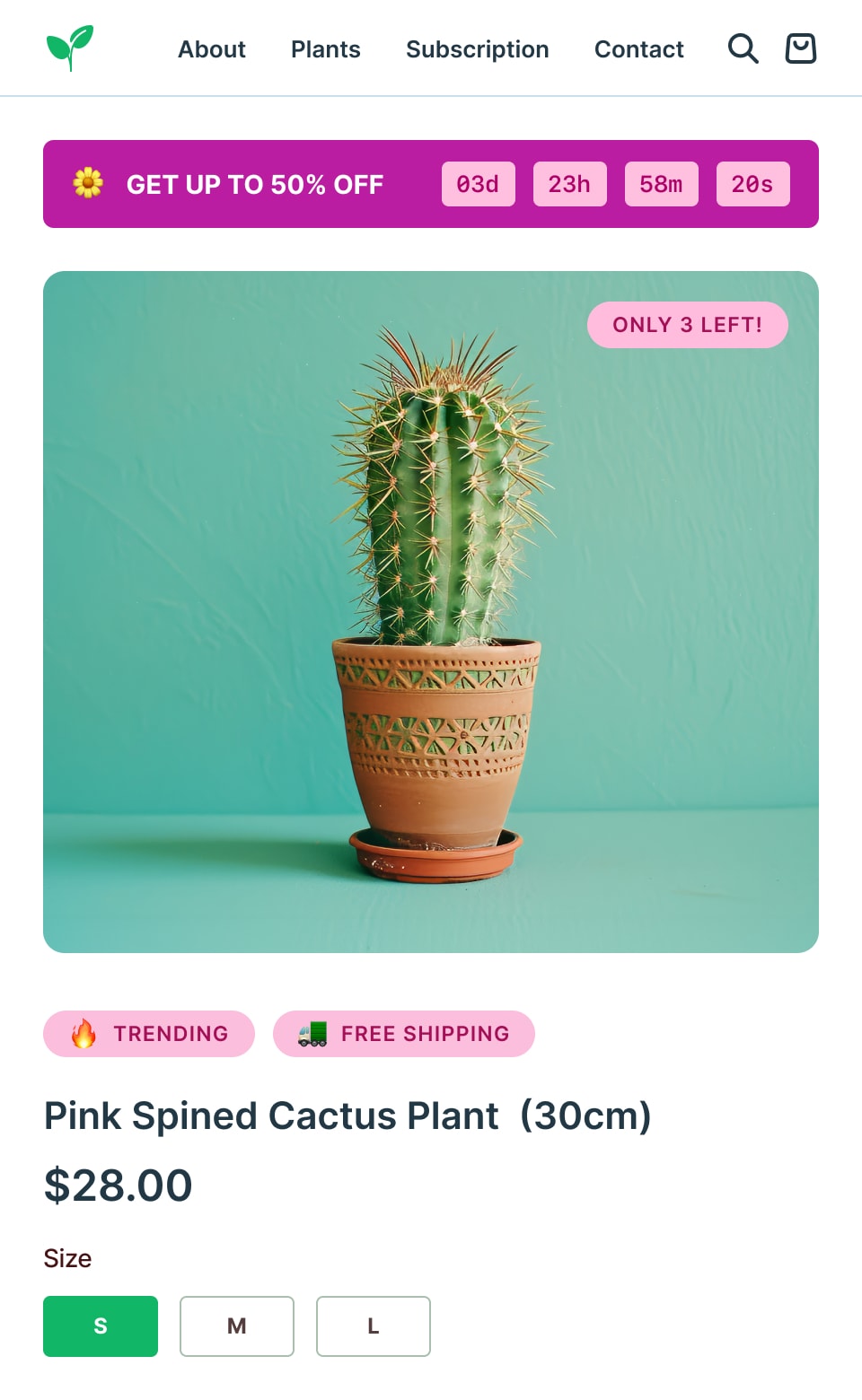Open the About page
The height and width of the screenshot is (1400, 862).
[211, 49]
